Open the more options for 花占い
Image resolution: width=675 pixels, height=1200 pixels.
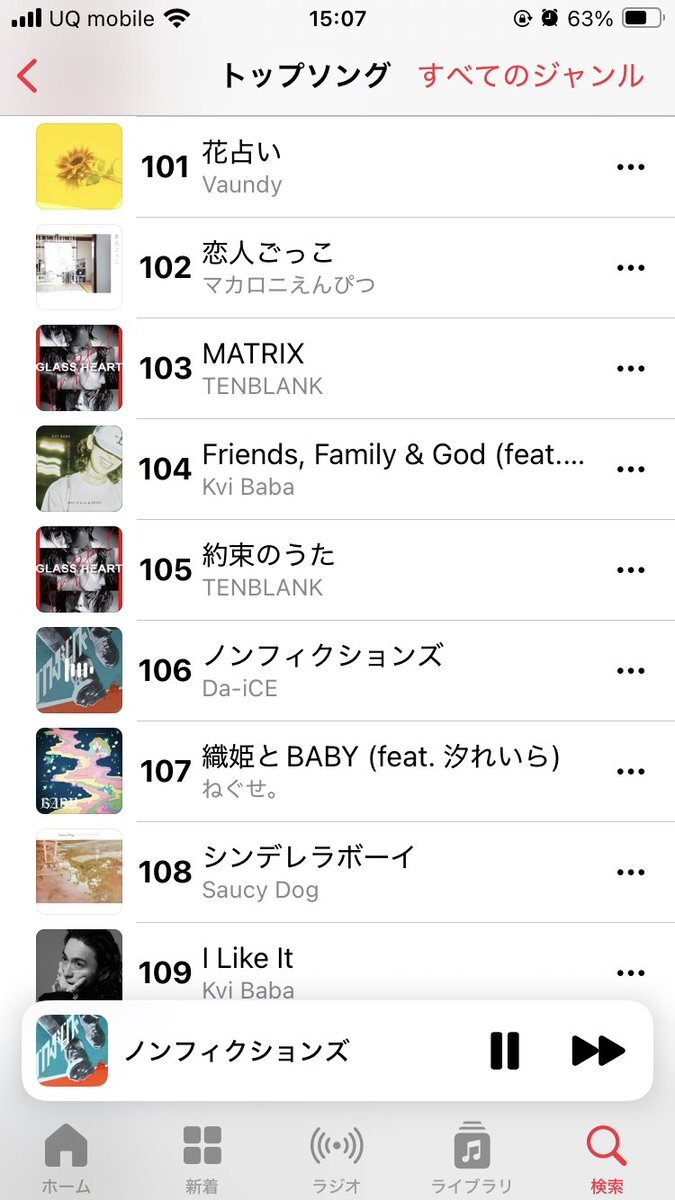(631, 167)
